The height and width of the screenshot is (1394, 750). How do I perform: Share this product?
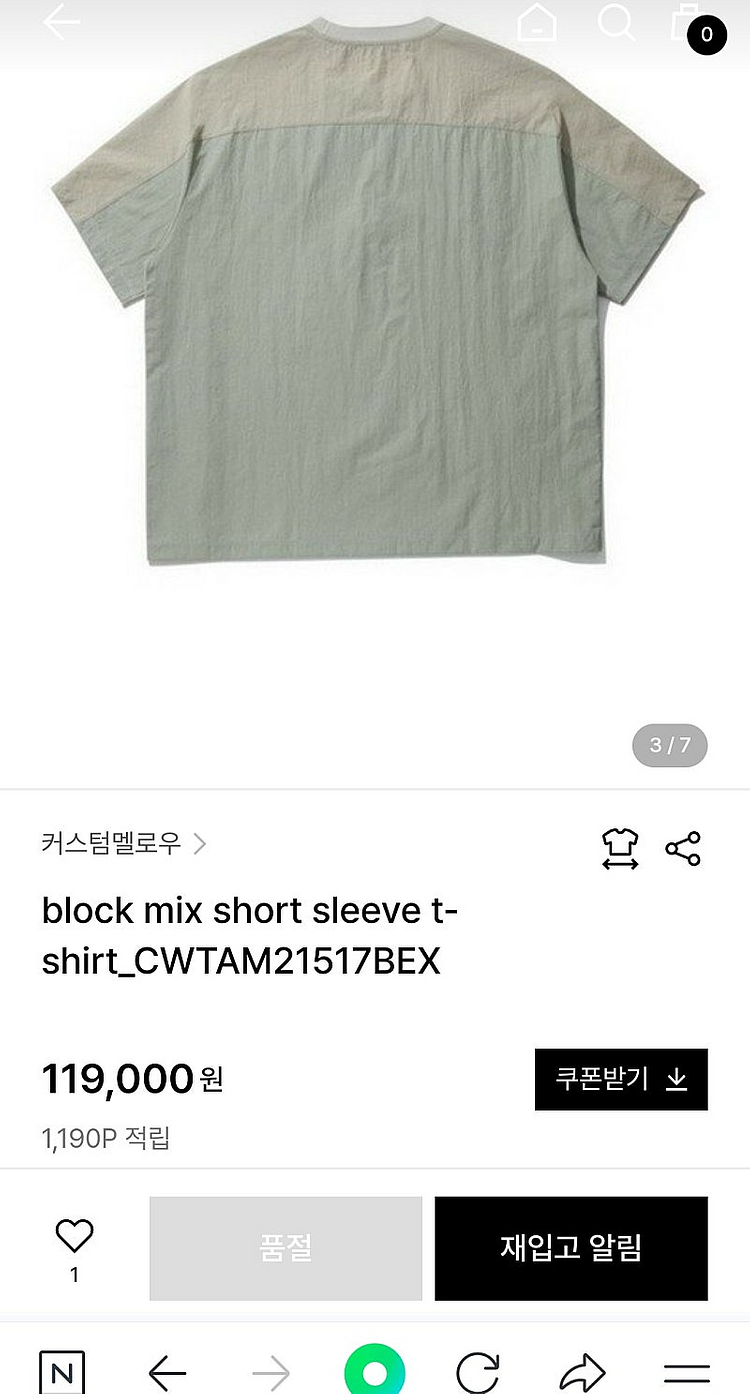pyautogui.click(x=683, y=849)
